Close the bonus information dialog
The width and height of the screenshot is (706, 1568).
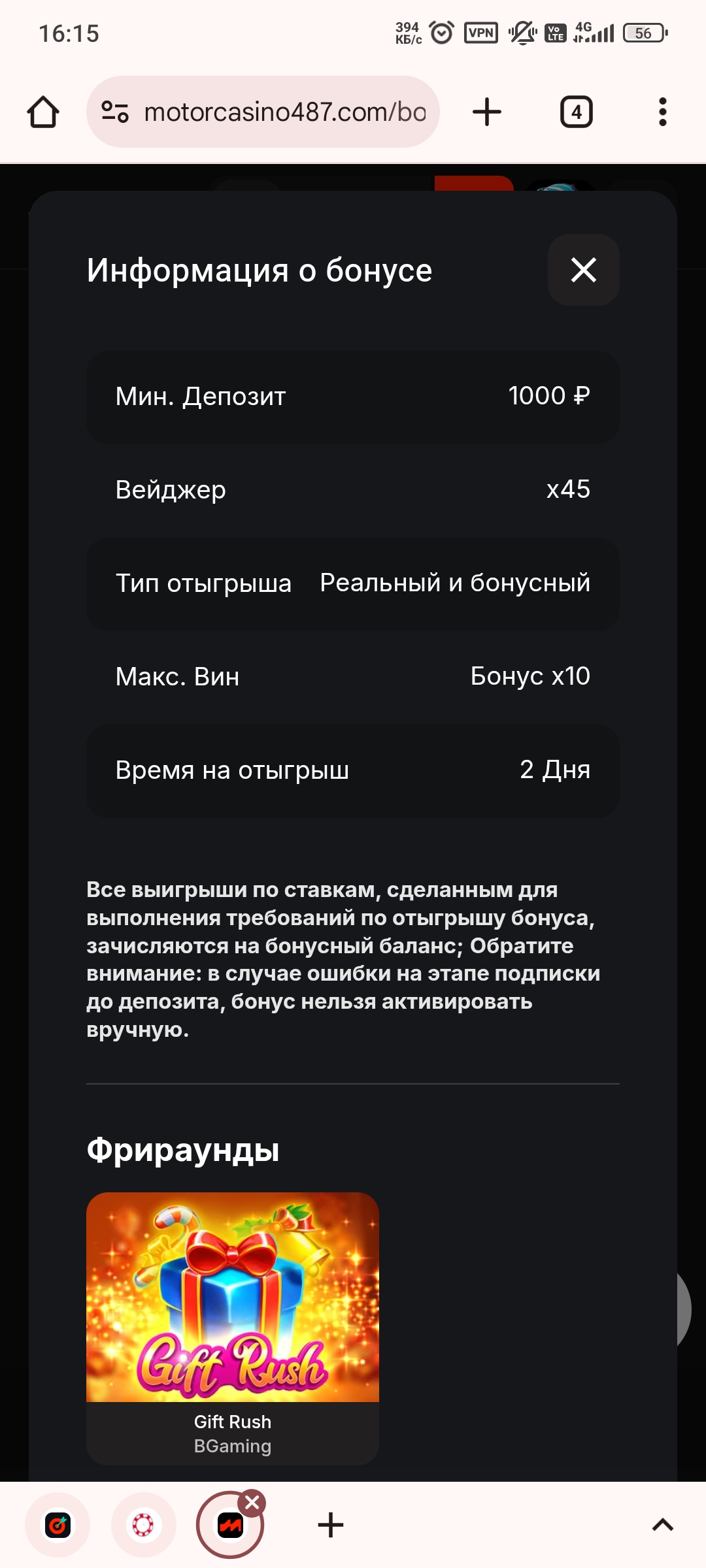coord(583,270)
